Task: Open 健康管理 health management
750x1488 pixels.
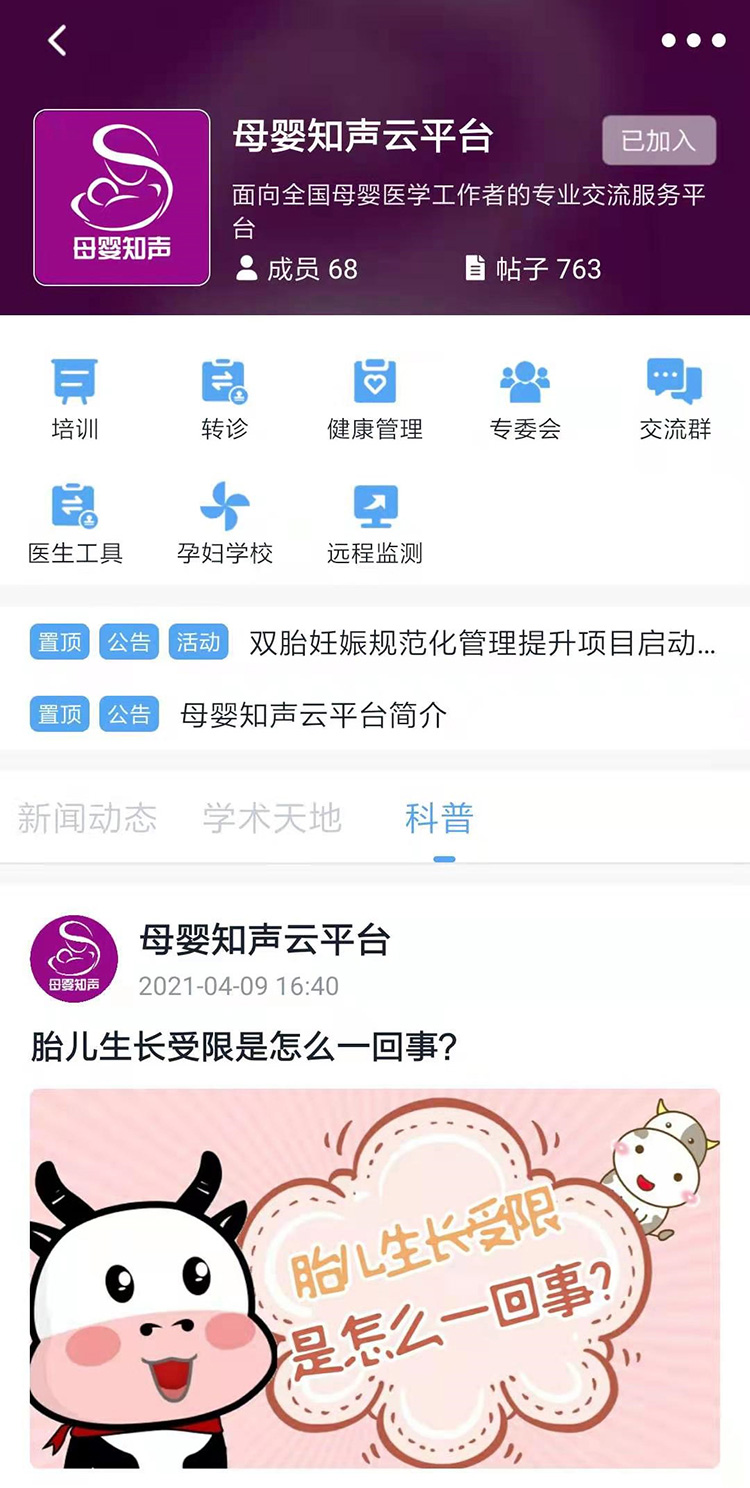Action: pos(375,399)
